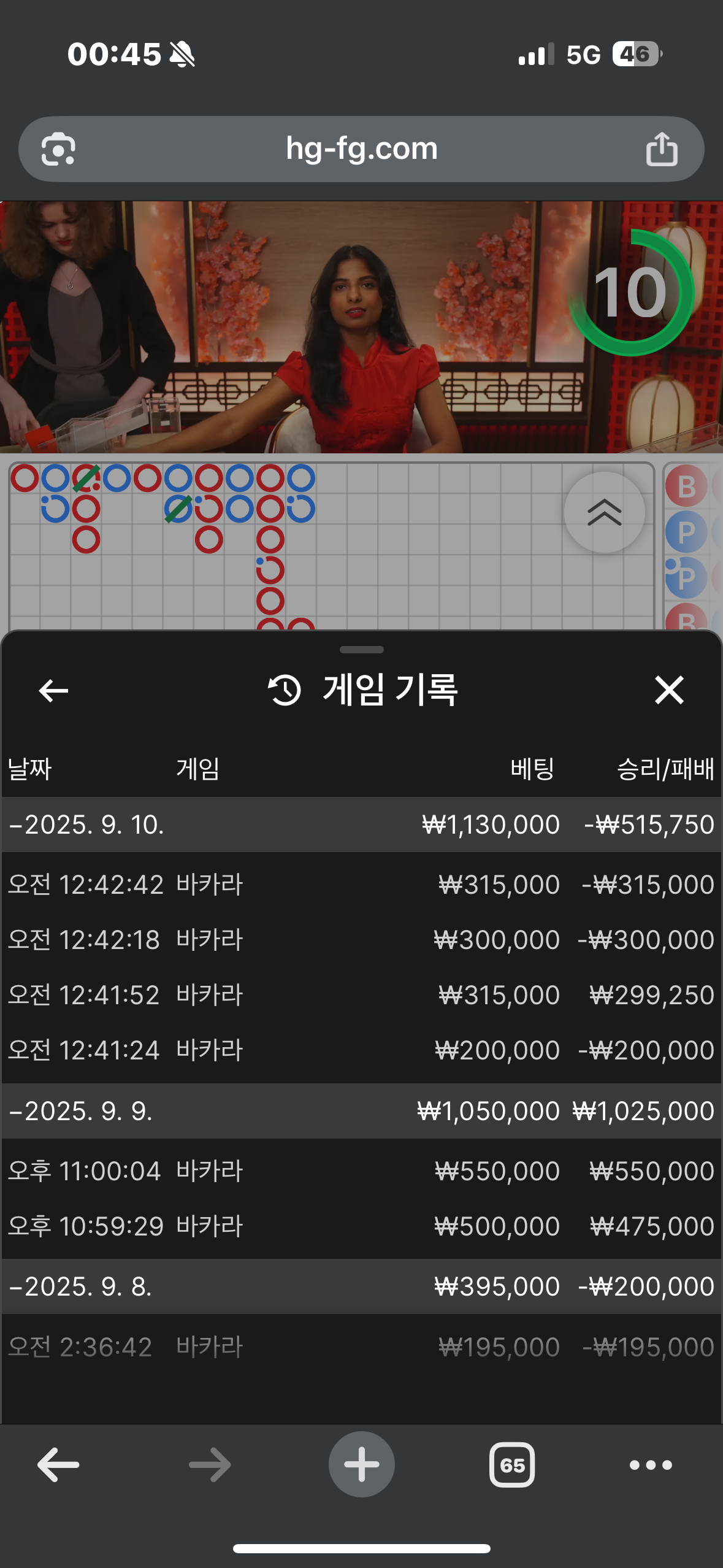
Task: Open the 오전 12:42:18 baccarat record
Action: pyautogui.click(x=361, y=940)
